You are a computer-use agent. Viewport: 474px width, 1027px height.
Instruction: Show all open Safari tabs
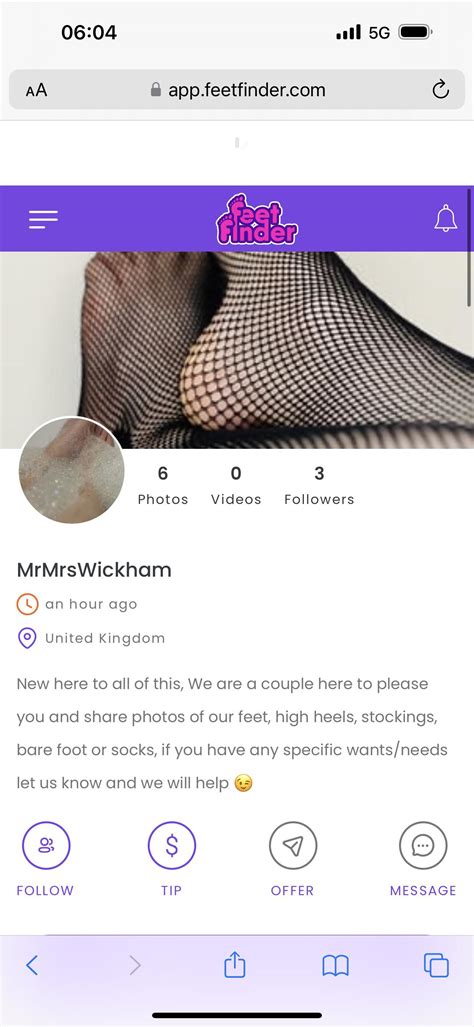[x=436, y=965]
